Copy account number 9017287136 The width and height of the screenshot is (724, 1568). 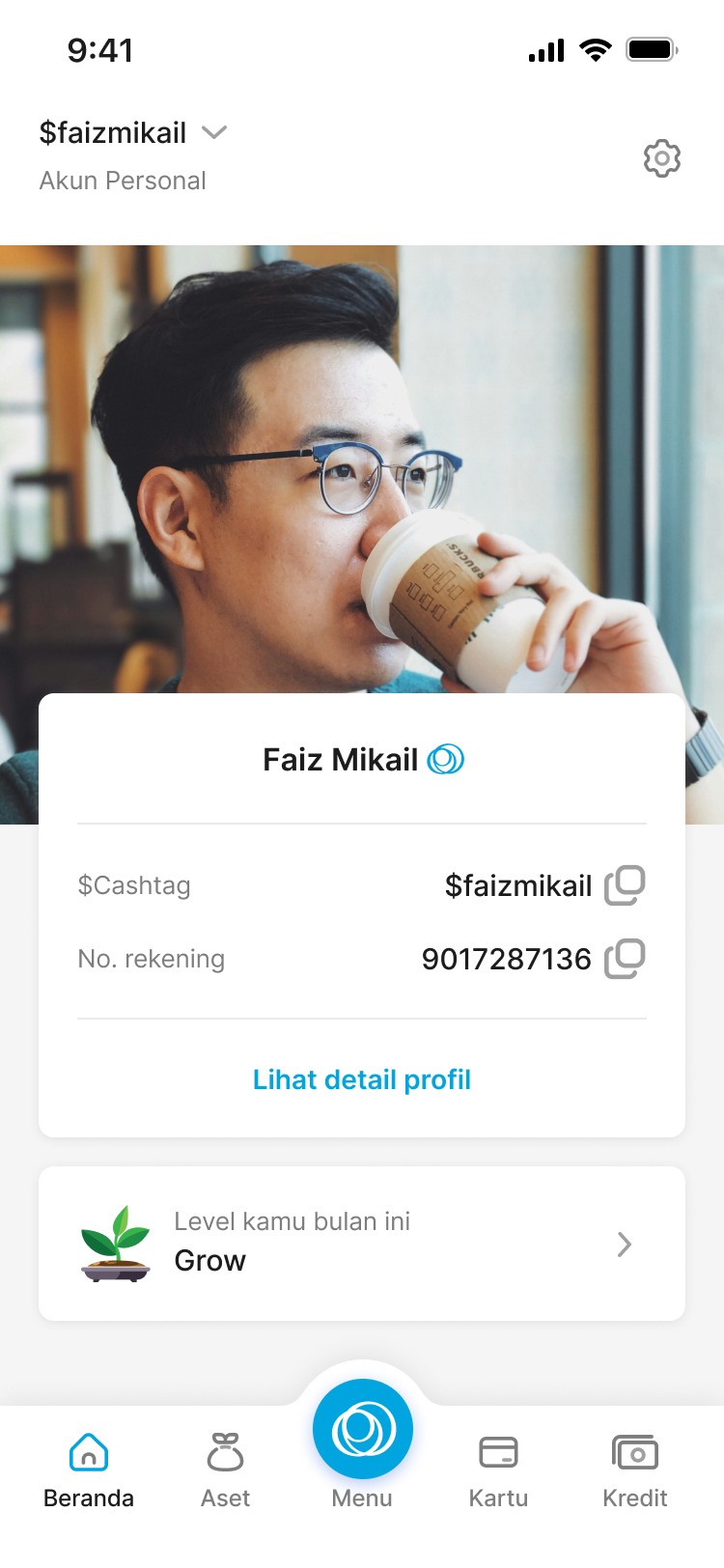[625, 959]
